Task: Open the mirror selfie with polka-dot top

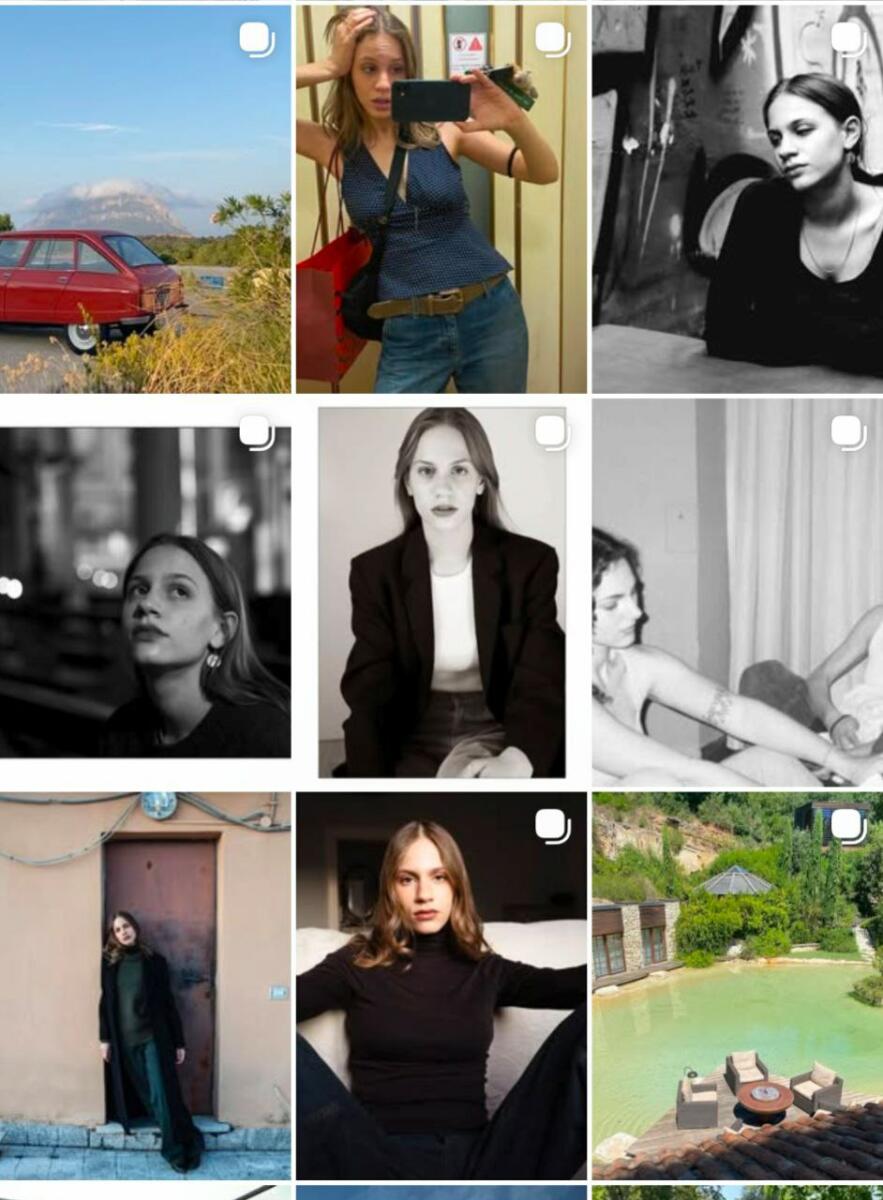Action: click(x=441, y=200)
